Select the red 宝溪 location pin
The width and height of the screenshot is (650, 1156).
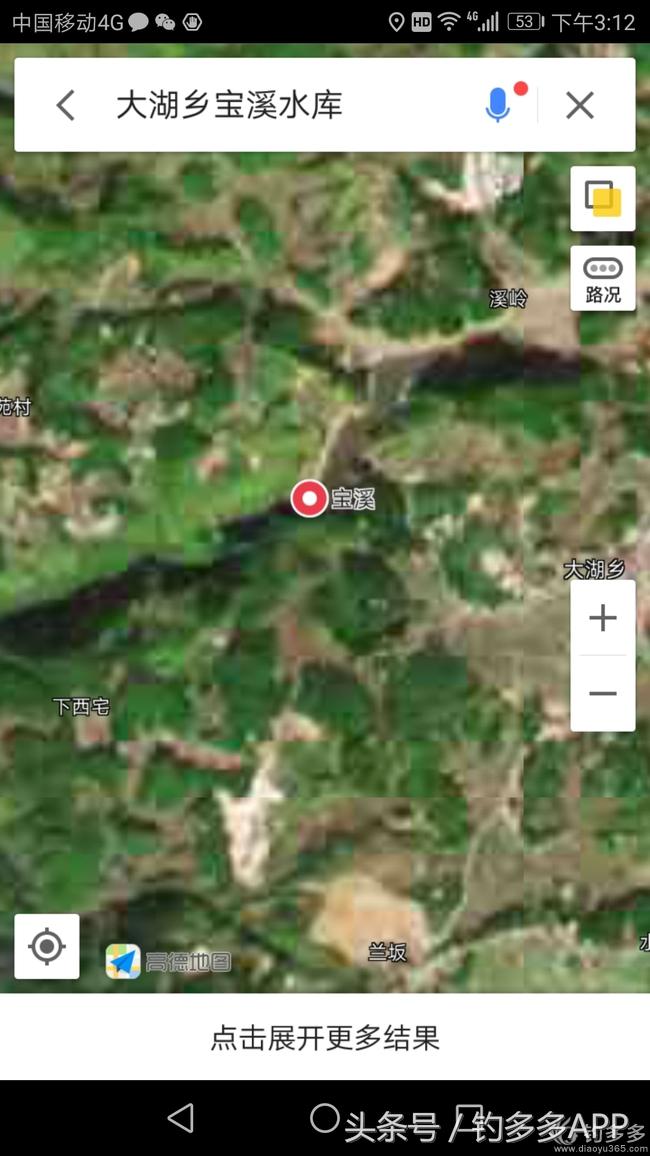[x=309, y=498]
